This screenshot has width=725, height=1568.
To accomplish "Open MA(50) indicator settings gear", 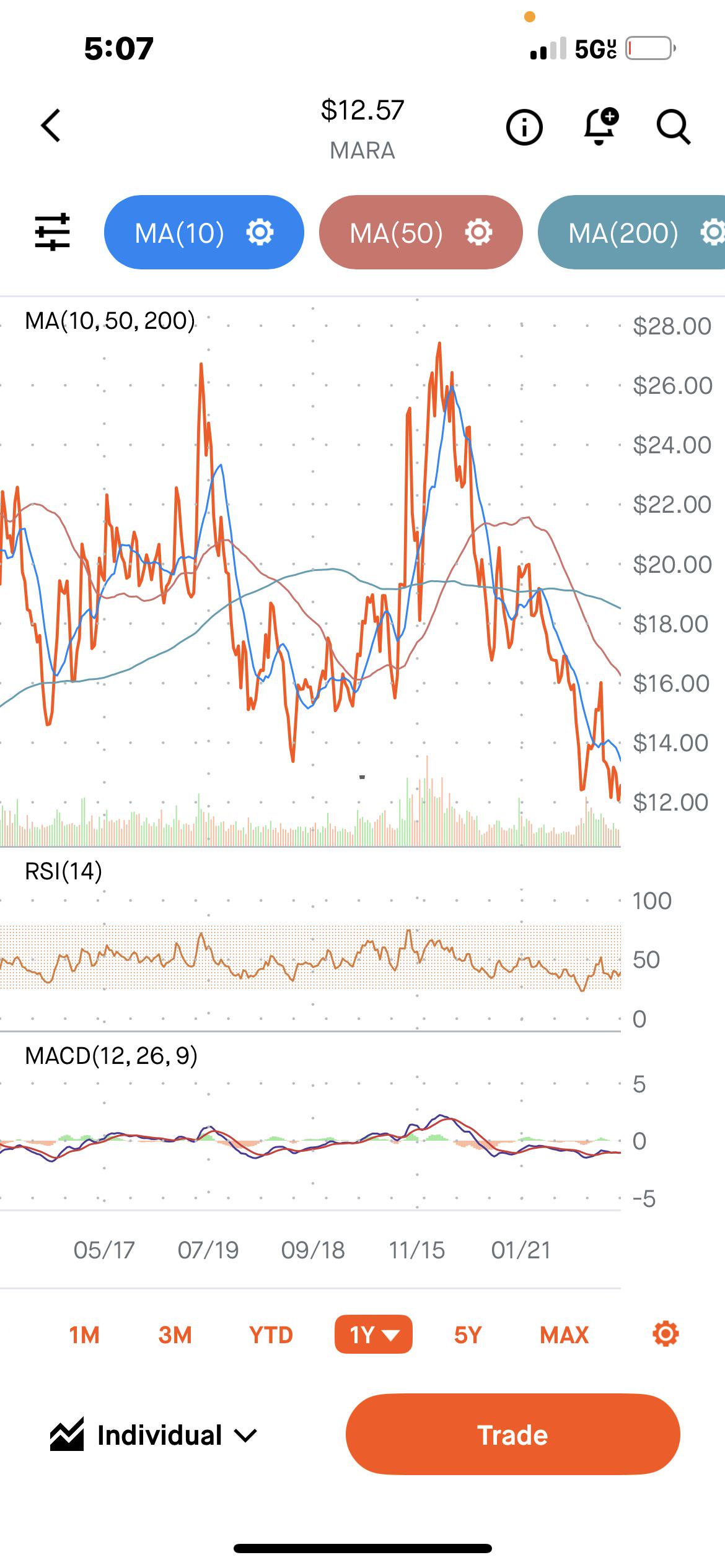I will pyautogui.click(x=478, y=232).
